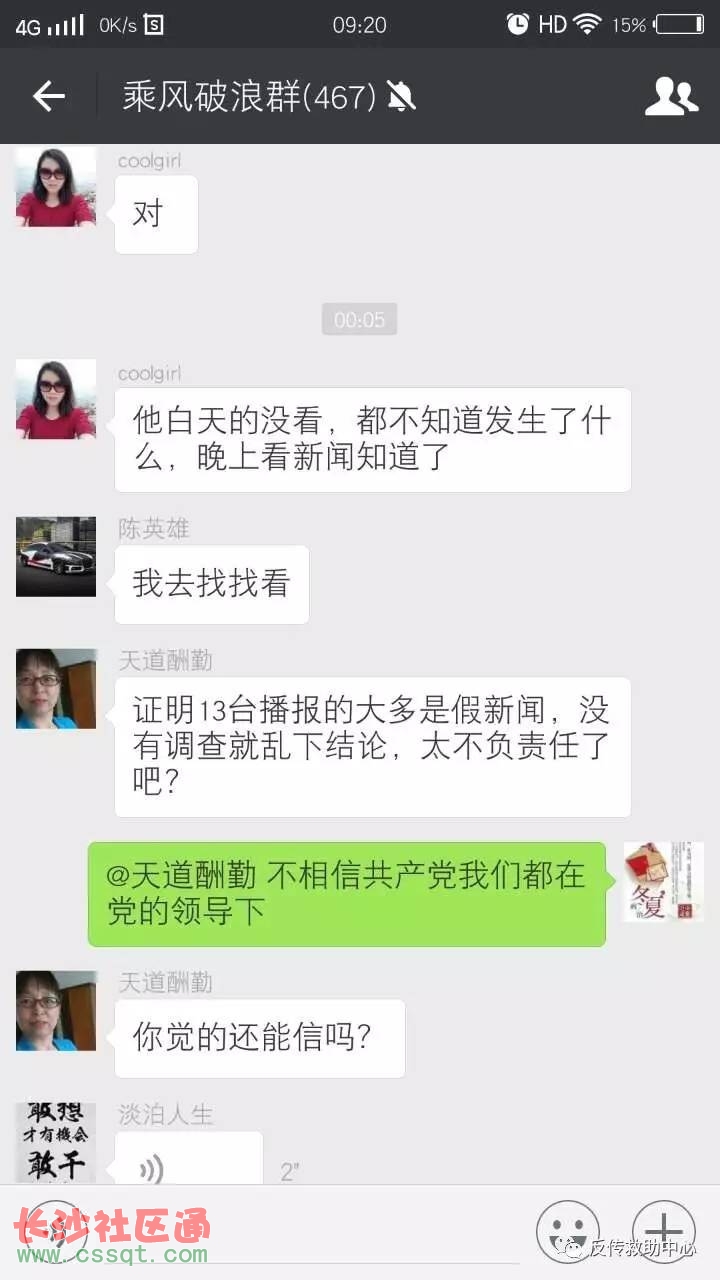The image size is (720, 1280).
Task: Open my own avatar beside the green message
Action: click(663, 882)
